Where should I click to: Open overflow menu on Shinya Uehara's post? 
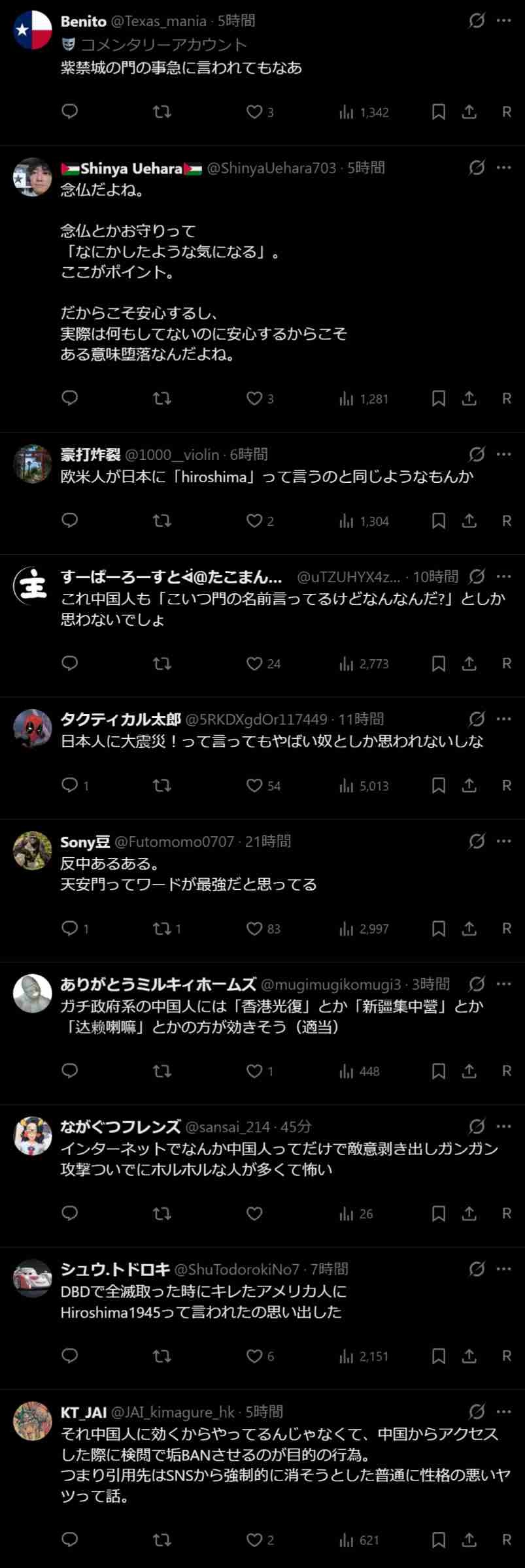[x=503, y=167]
